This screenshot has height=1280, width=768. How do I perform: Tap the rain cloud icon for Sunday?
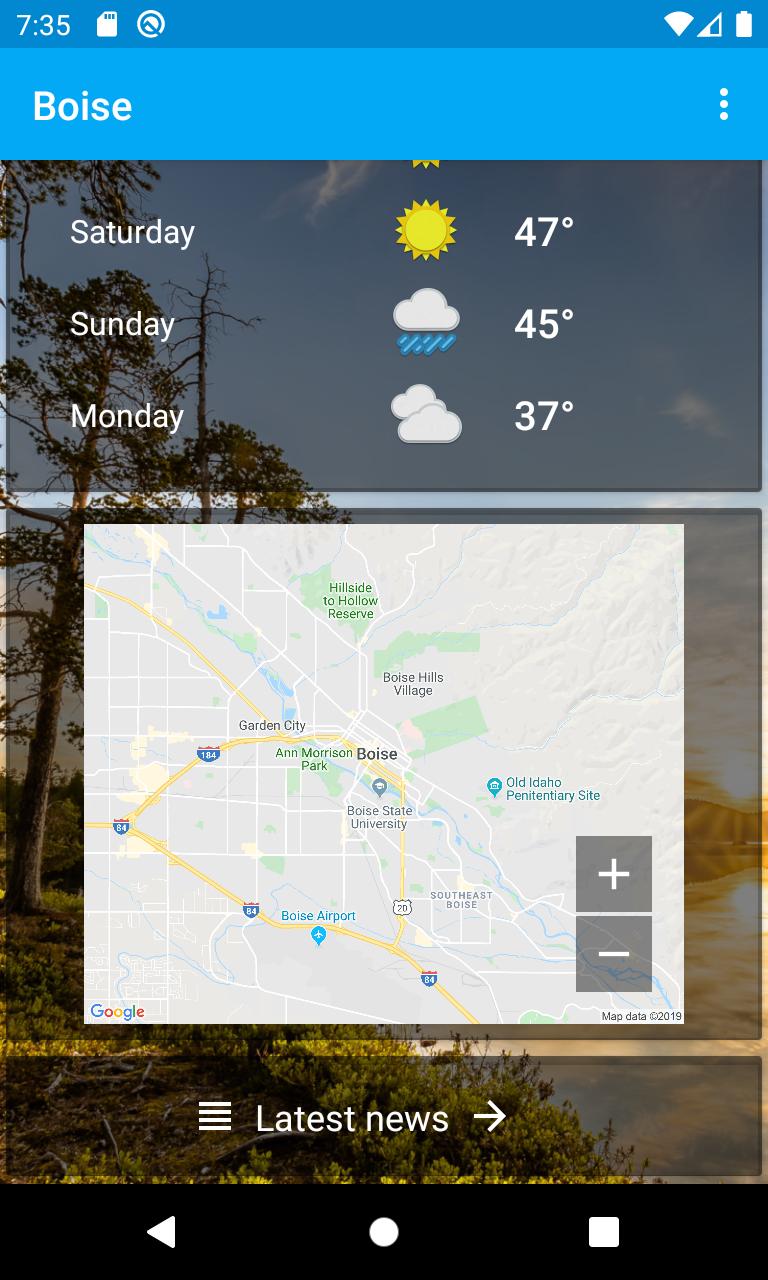point(426,320)
